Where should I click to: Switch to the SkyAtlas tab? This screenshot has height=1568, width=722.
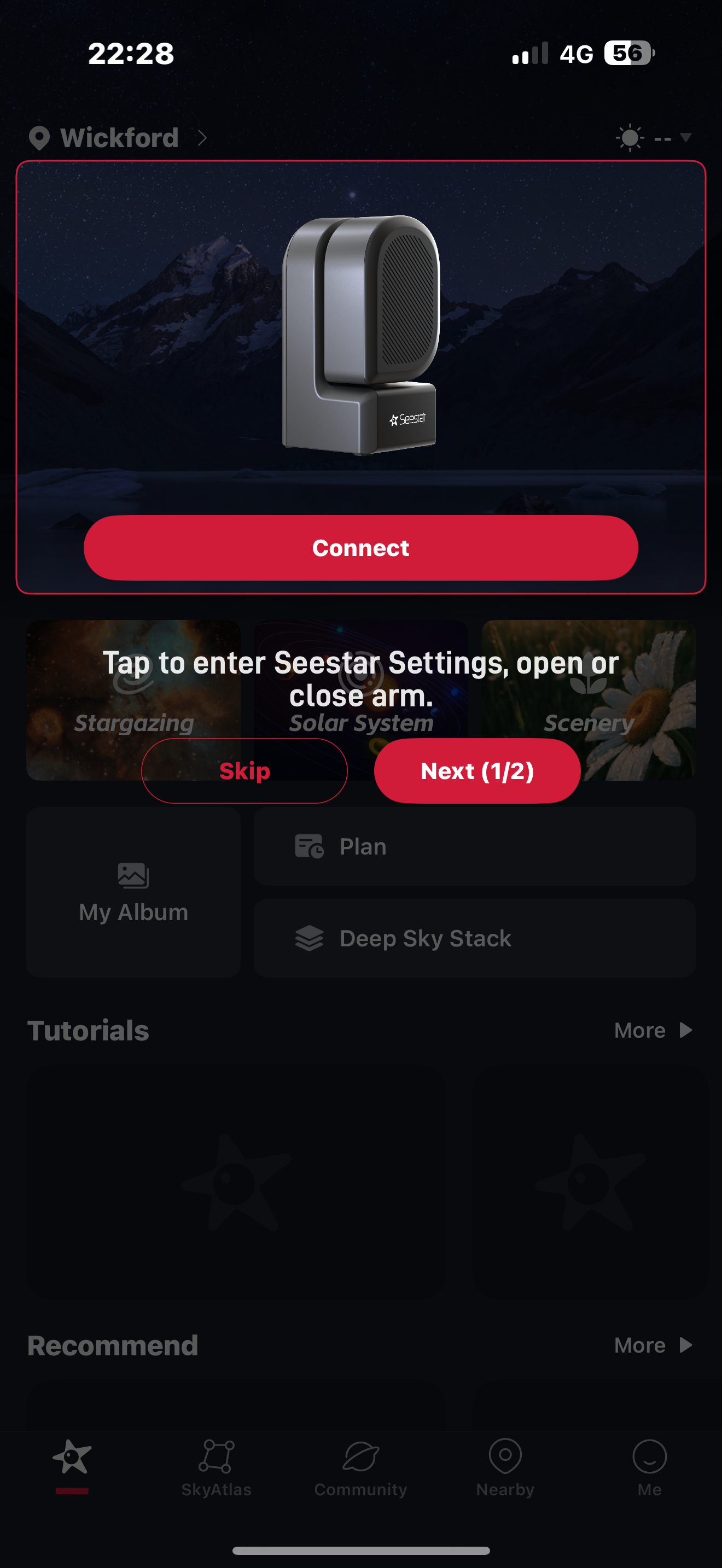(216, 1467)
